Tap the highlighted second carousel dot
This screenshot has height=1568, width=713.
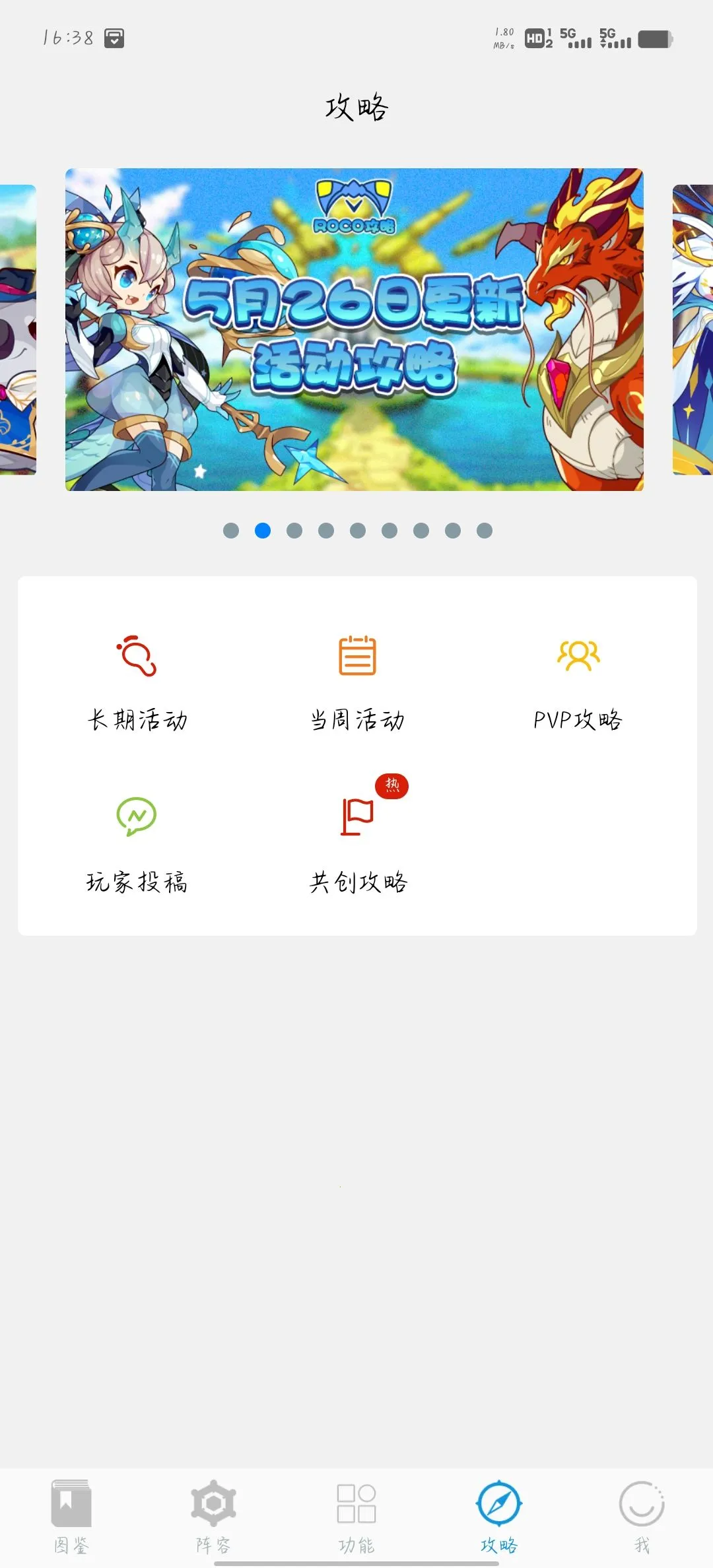coord(263,529)
